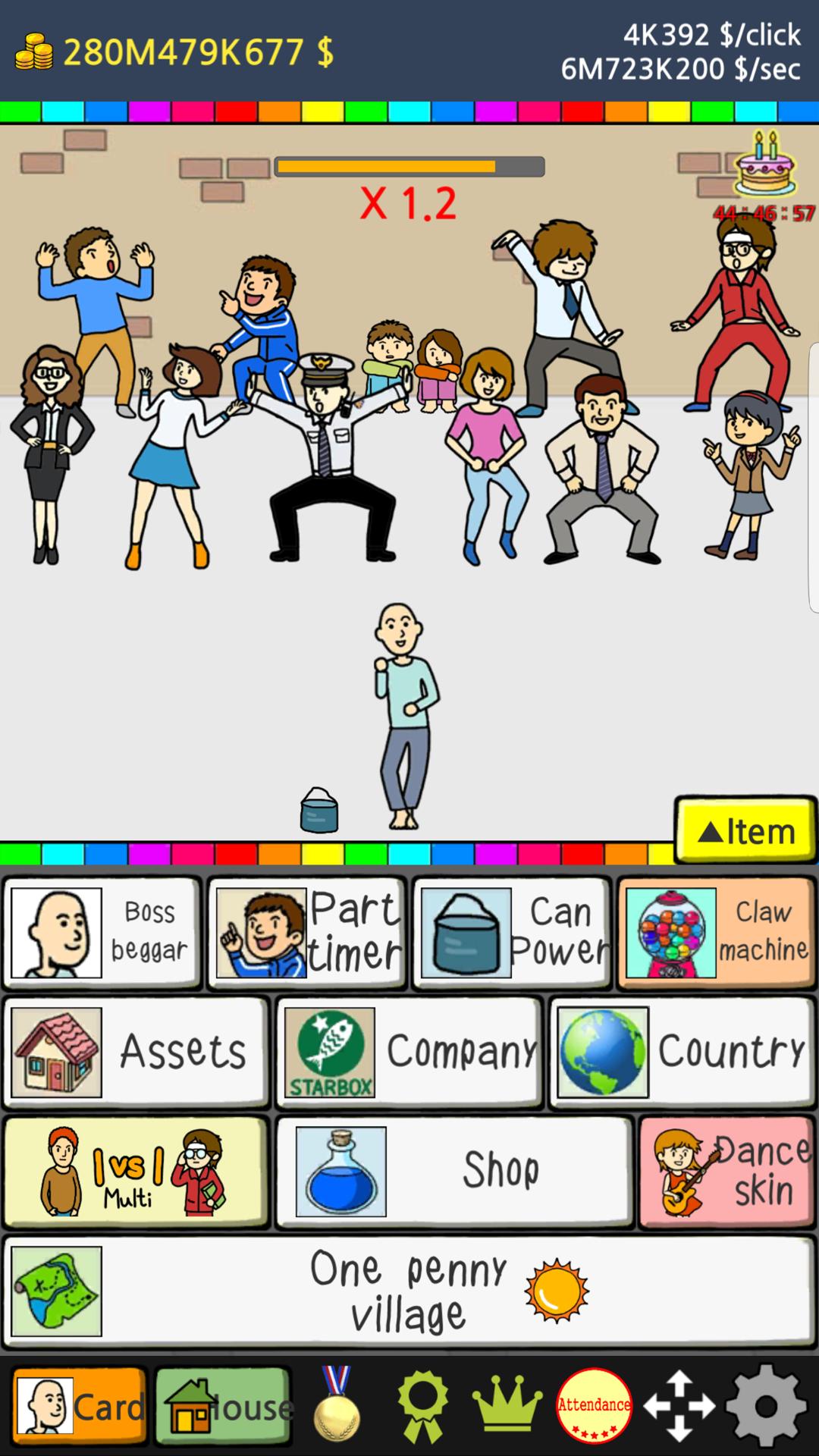Screen dimensions: 819x1456
Task: Expand the Item panel
Action: 745,830
